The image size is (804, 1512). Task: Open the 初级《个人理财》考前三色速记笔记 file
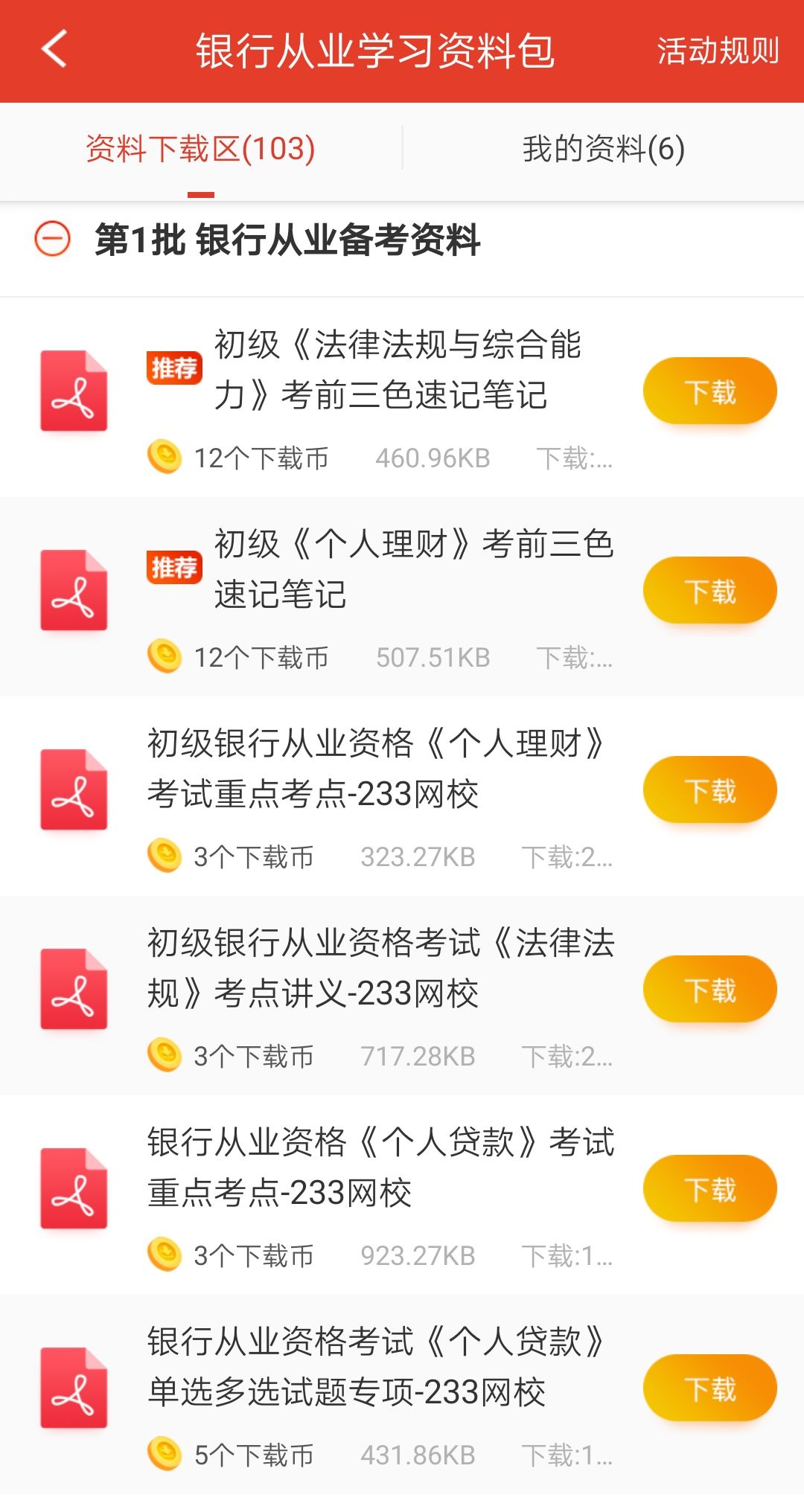coord(413,569)
